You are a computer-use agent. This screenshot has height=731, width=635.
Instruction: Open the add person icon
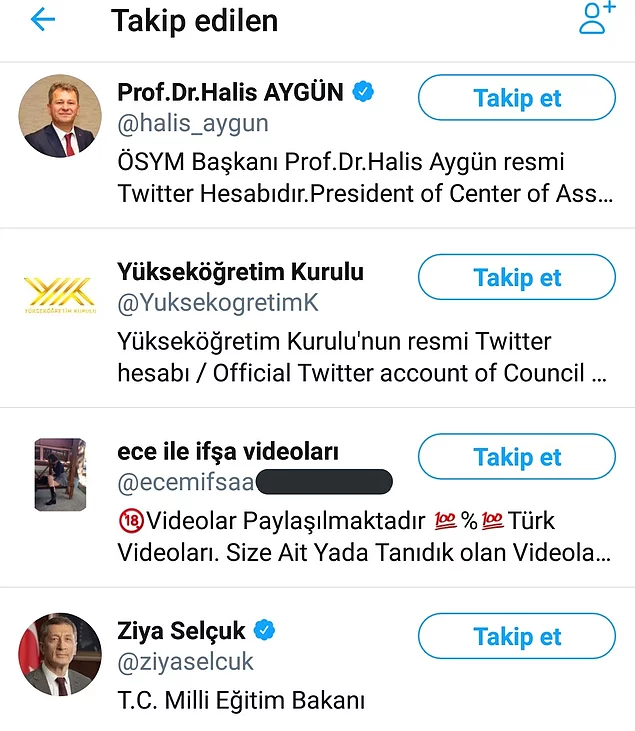[x=595, y=18]
